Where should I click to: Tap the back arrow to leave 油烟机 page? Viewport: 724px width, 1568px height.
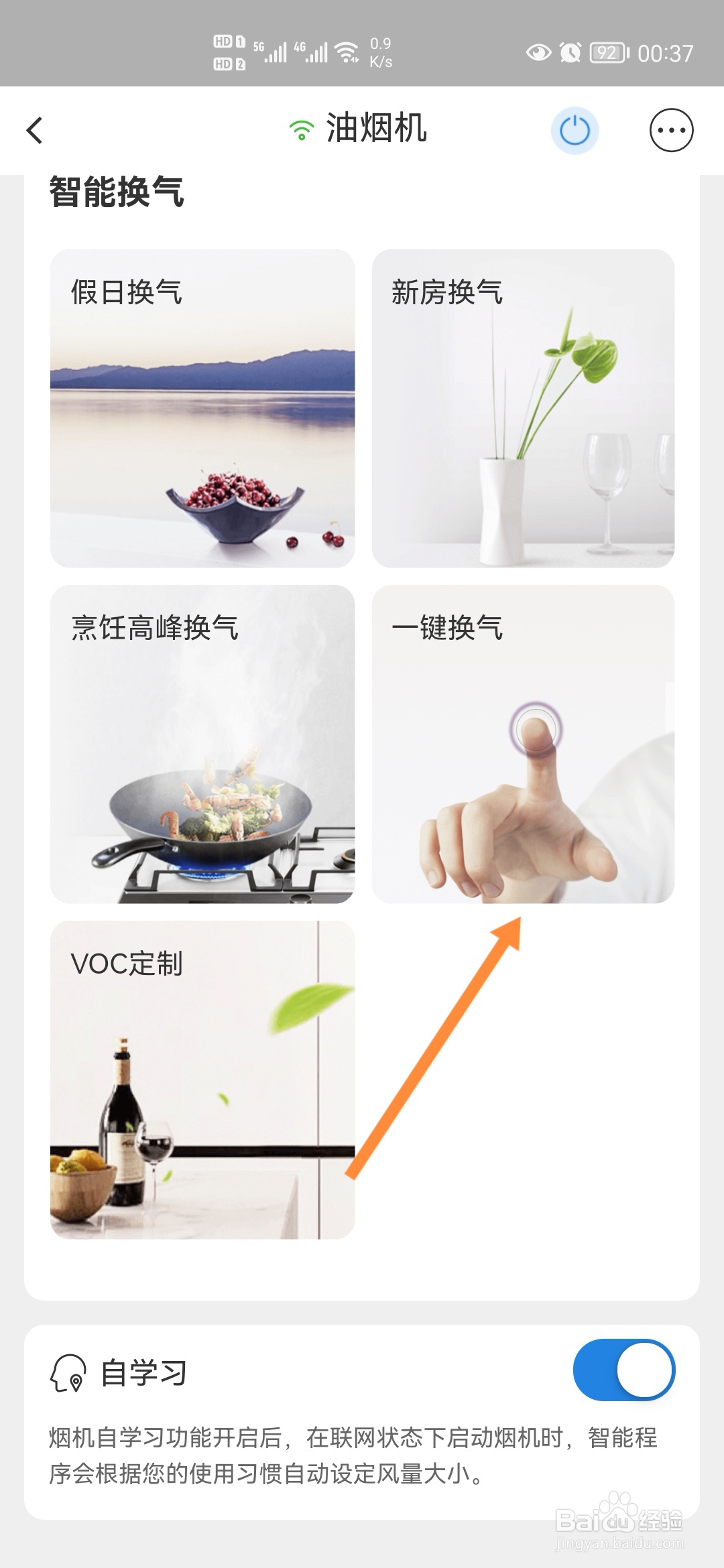tap(35, 131)
